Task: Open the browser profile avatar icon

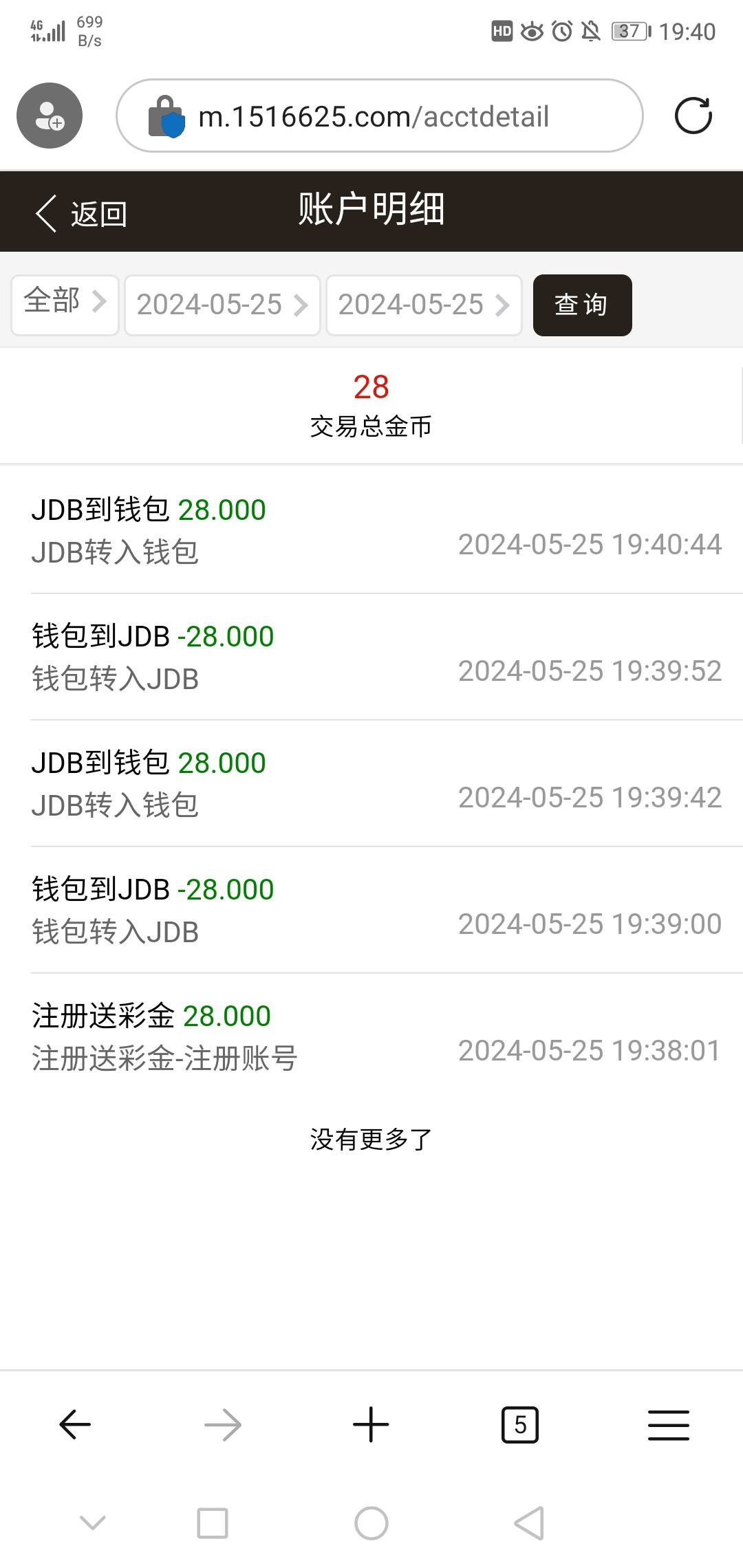Action: pyautogui.click(x=50, y=116)
